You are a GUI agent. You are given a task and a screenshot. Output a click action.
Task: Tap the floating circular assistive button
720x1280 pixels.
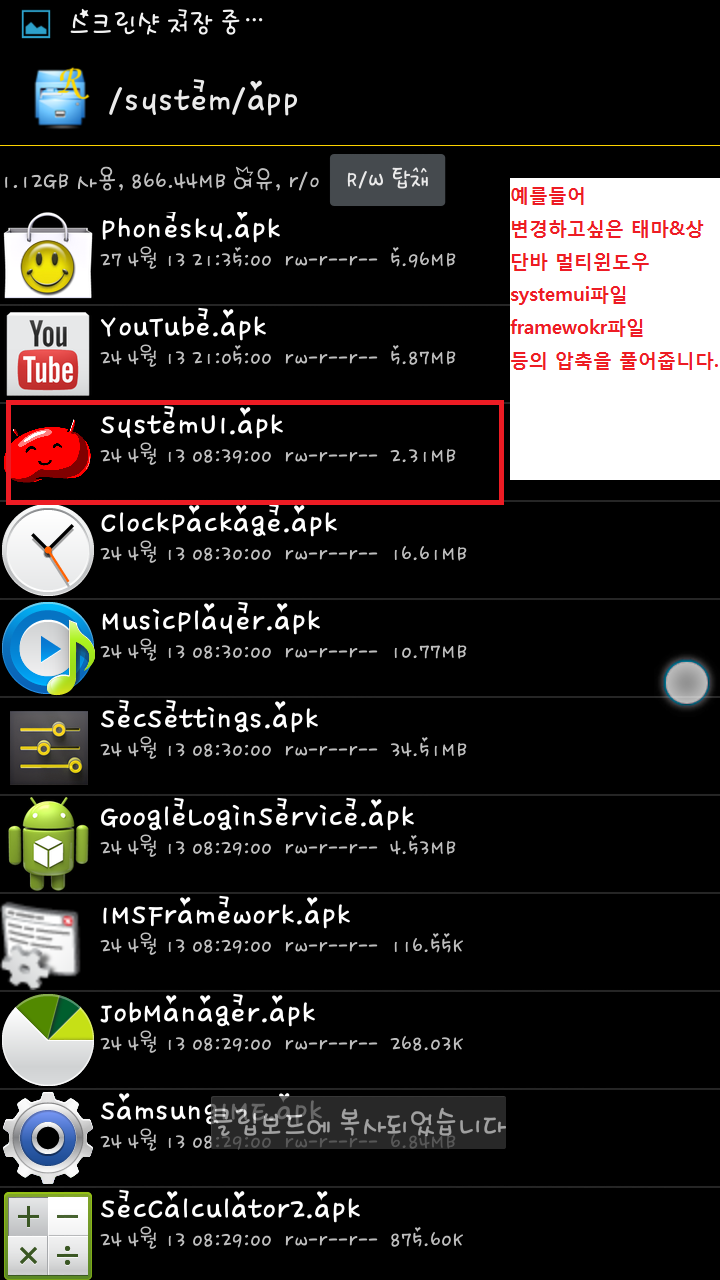coord(687,683)
